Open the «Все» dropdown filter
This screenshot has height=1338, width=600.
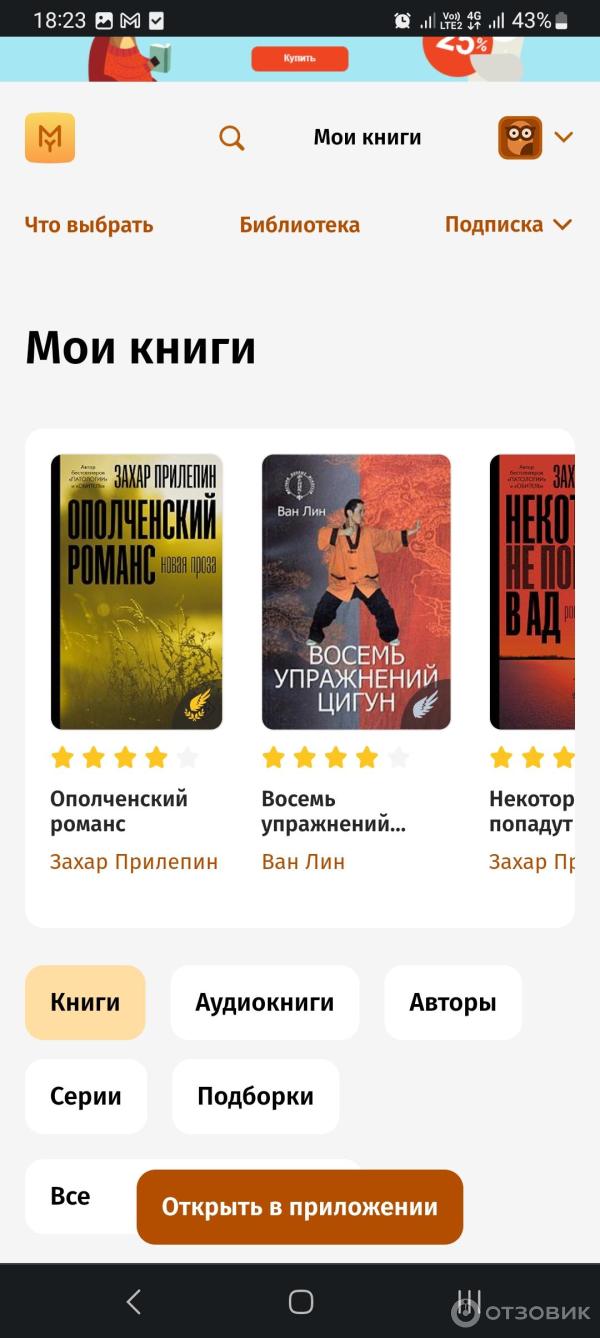[75, 1196]
